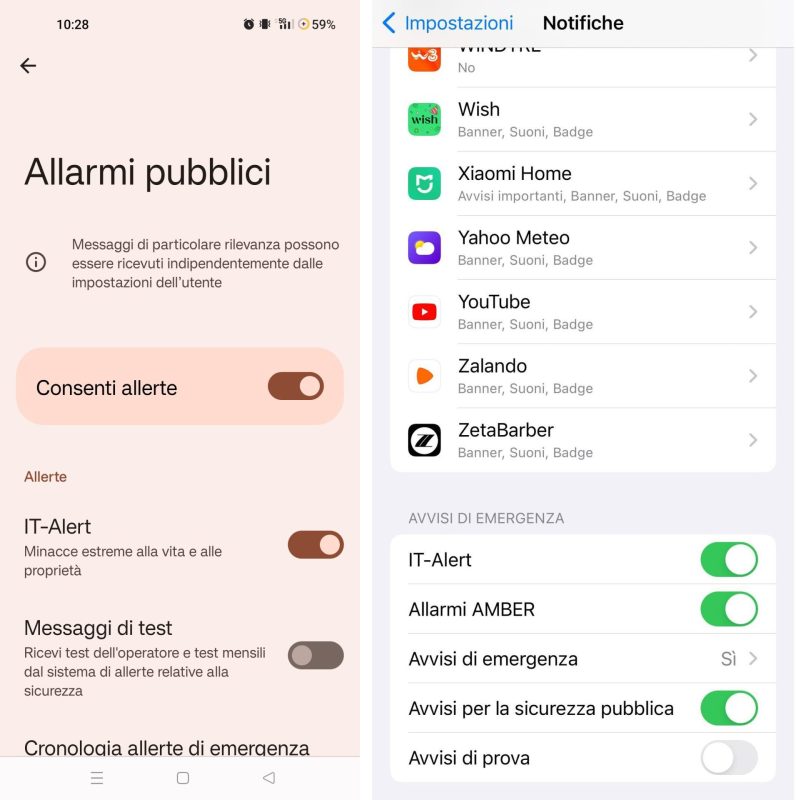
Task: Enable the Avvisi di prova switch
Action: [x=728, y=758]
